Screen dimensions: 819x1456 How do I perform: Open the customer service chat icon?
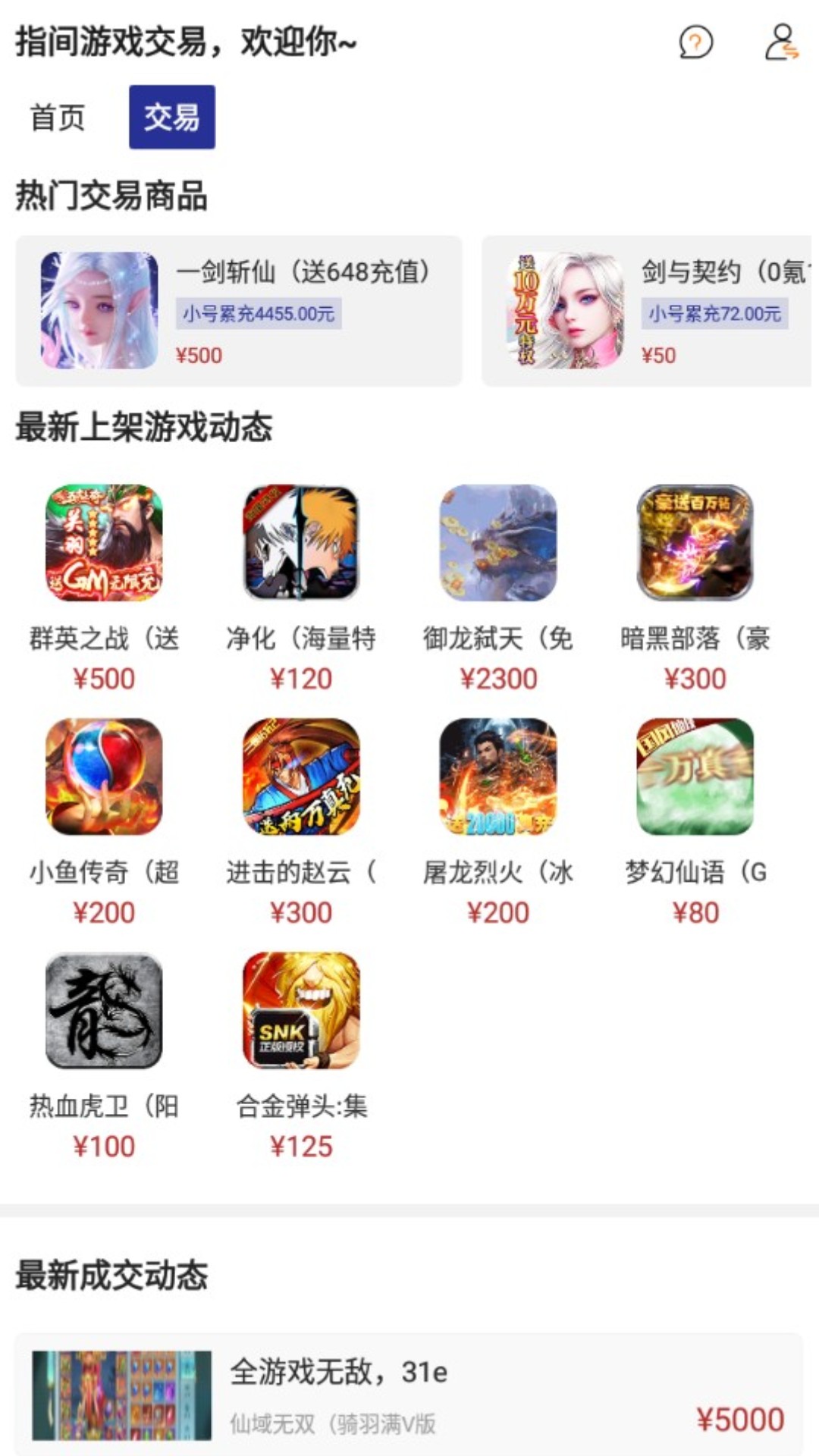pos(695,43)
